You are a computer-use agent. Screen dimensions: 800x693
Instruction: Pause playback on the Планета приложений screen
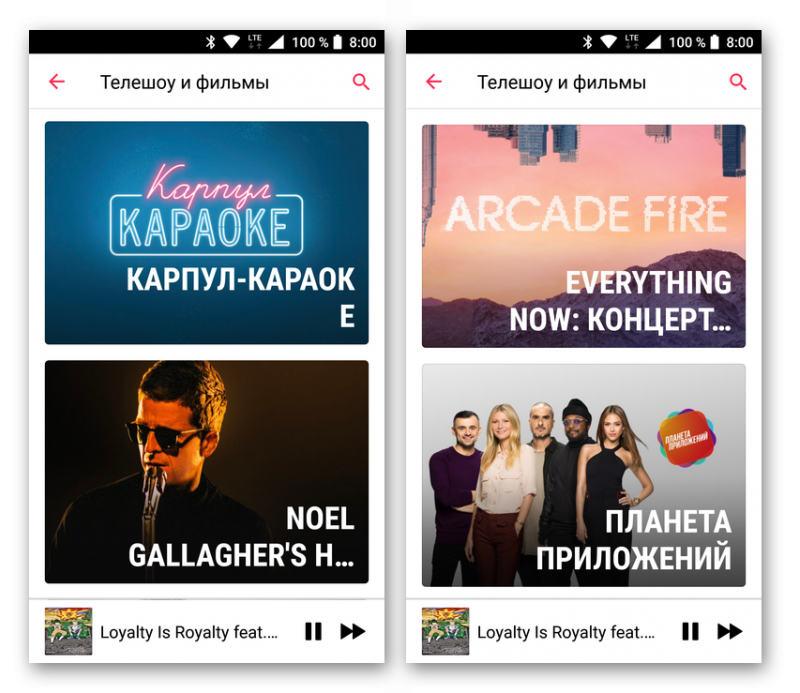coord(690,631)
